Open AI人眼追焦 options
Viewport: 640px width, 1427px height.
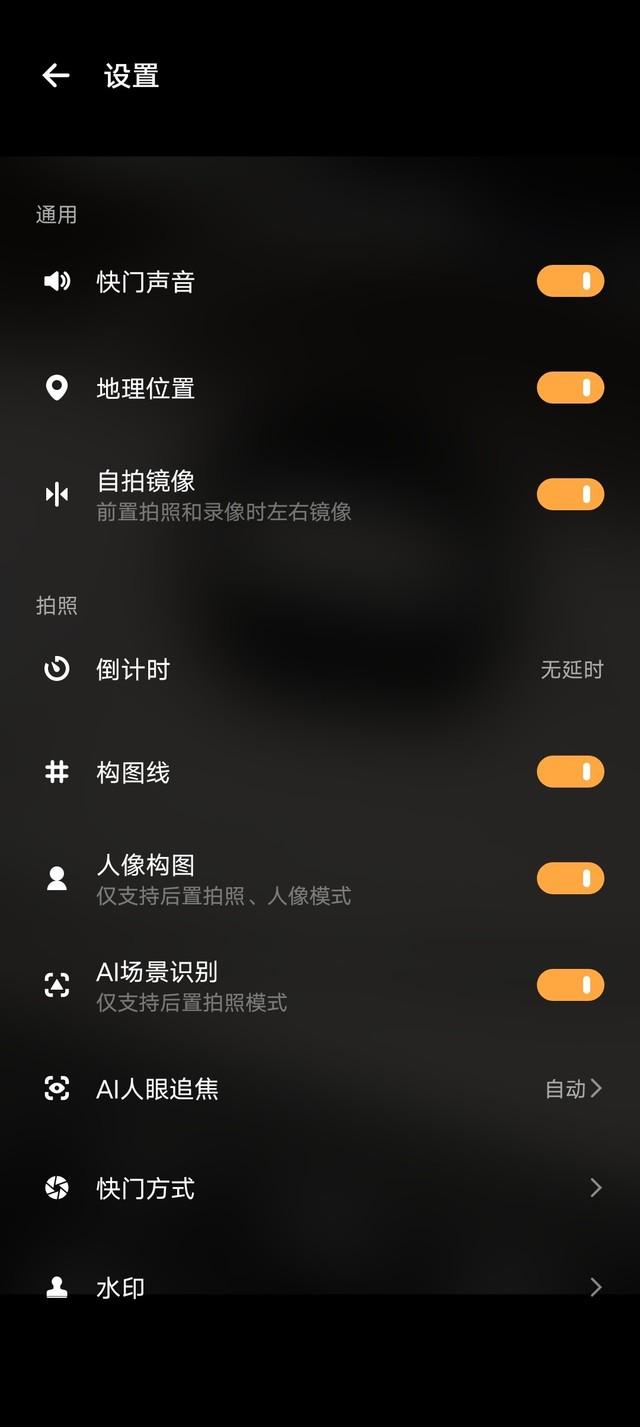point(320,1088)
